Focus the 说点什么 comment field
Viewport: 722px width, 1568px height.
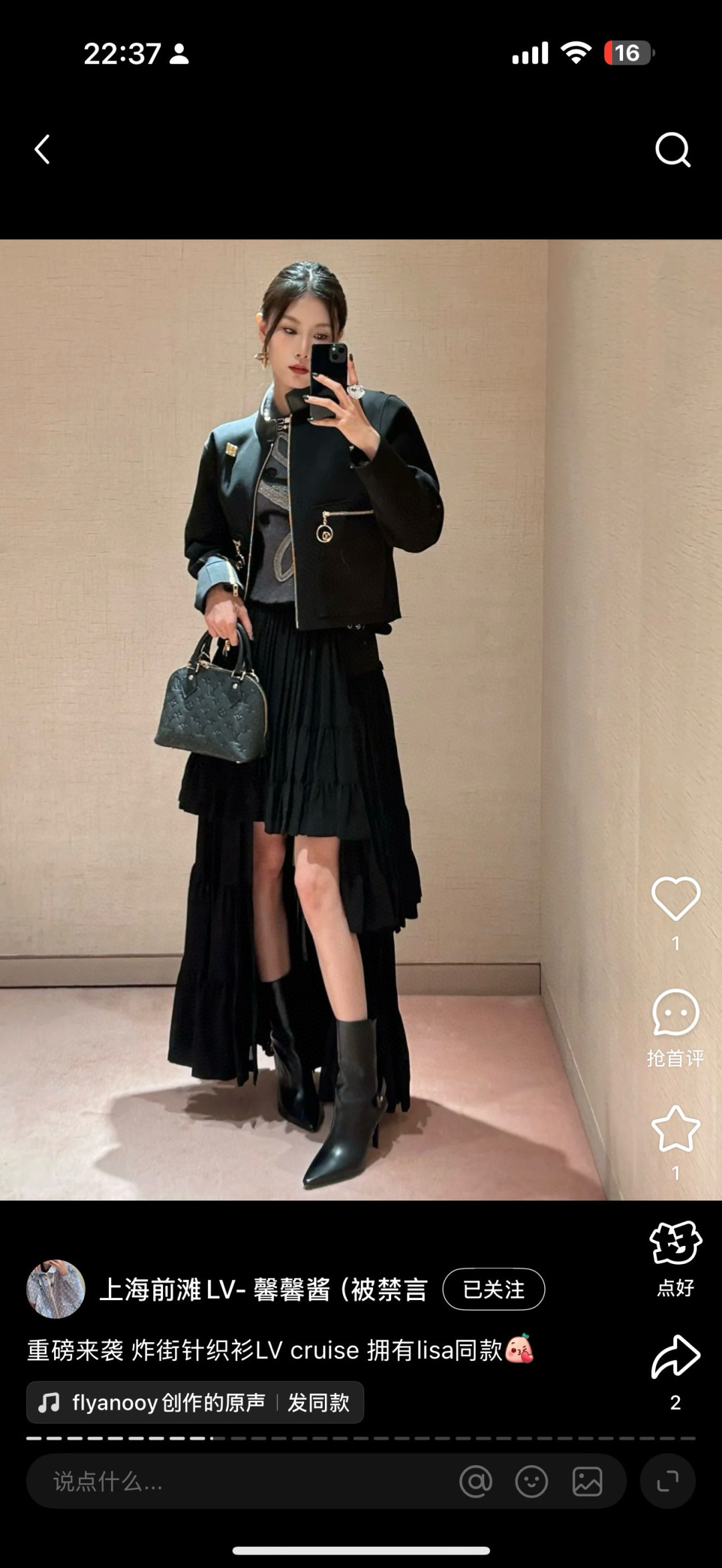(x=241, y=1482)
